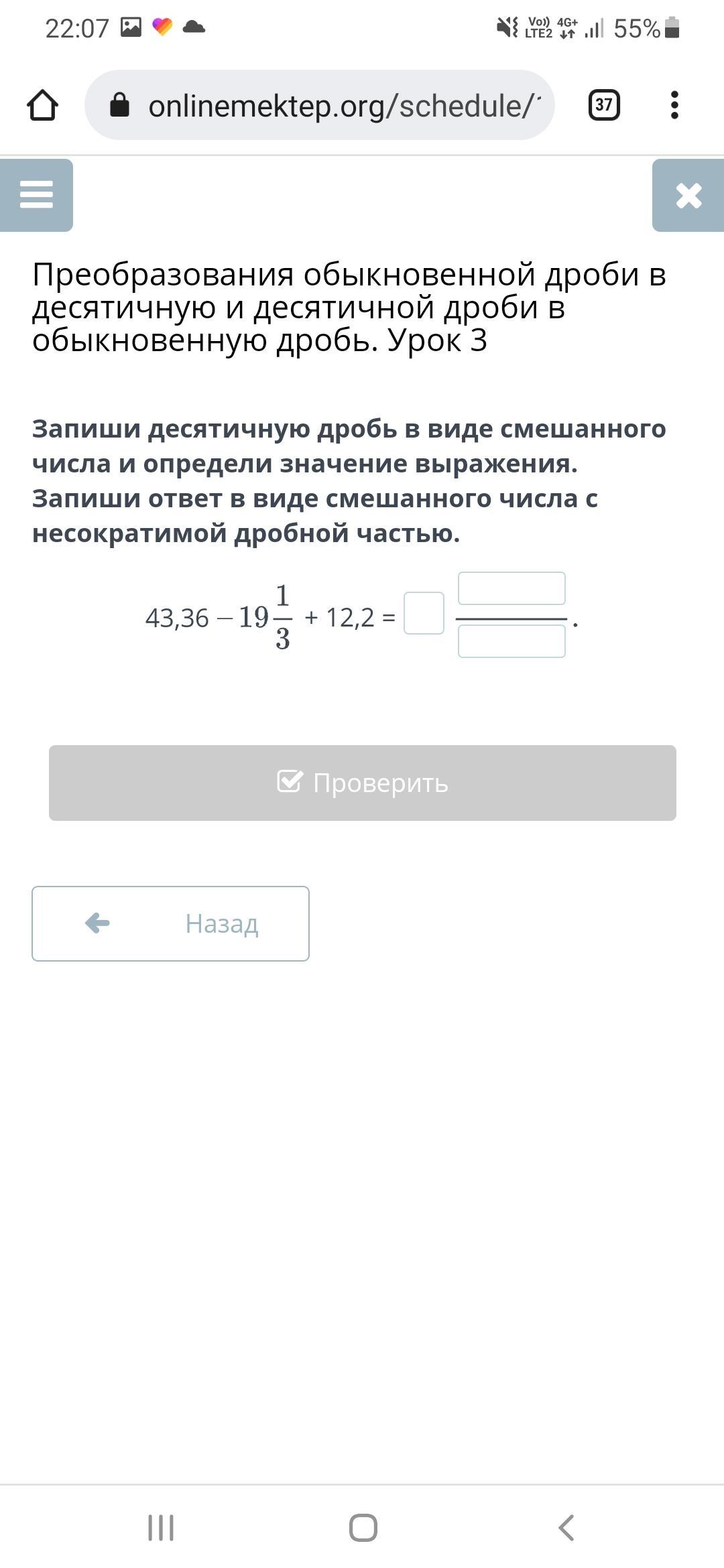Select the numerator input field
Screen dimensions: 724x1568
click(x=511, y=588)
